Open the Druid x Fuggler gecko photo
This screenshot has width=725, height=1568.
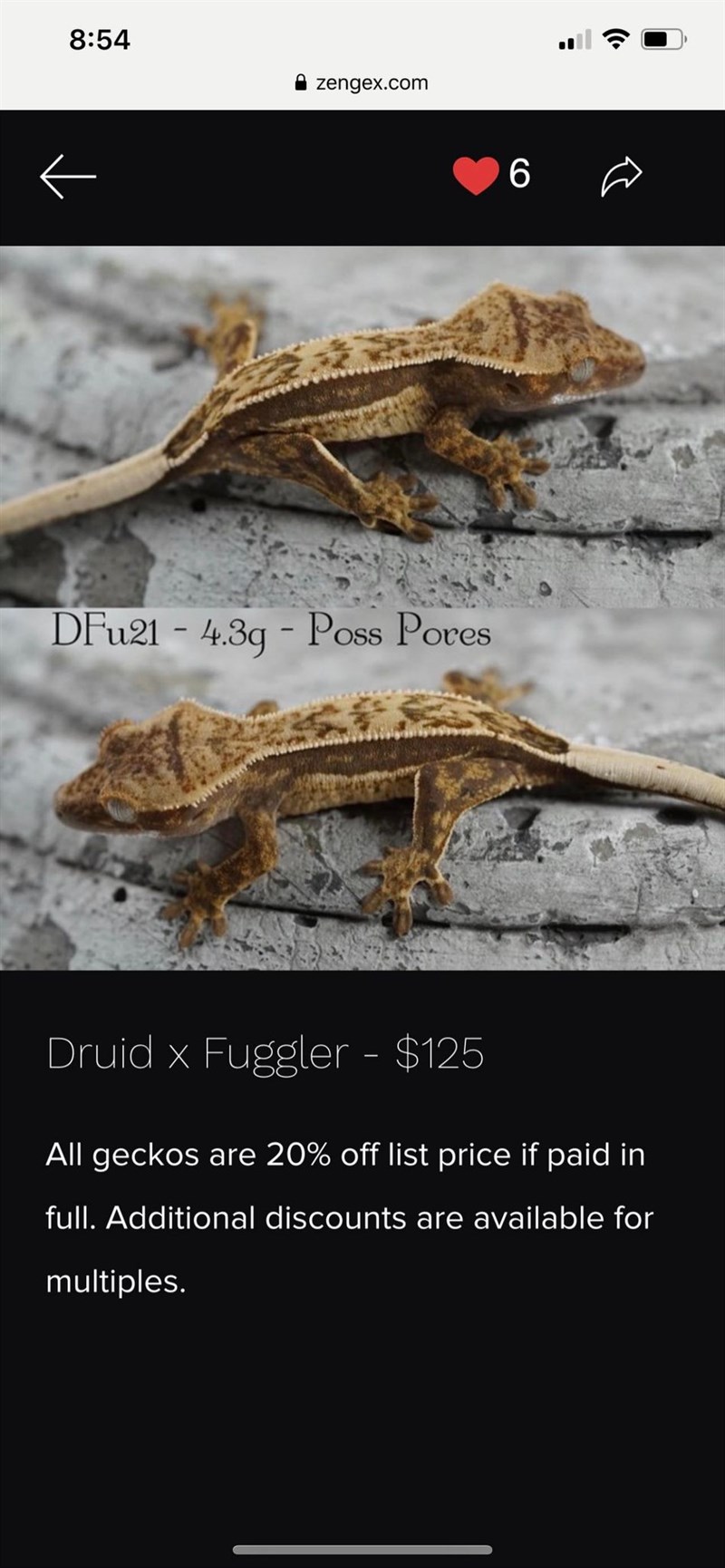click(362, 607)
